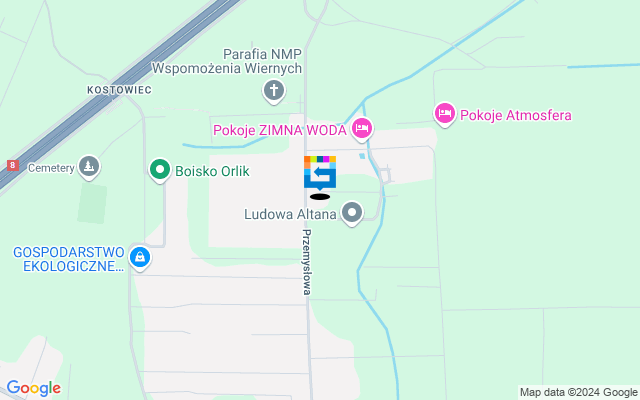The height and width of the screenshot is (400, 640).
Task: Open the Pokoje Atmosfera hotel pin
Action: (445, 114)
